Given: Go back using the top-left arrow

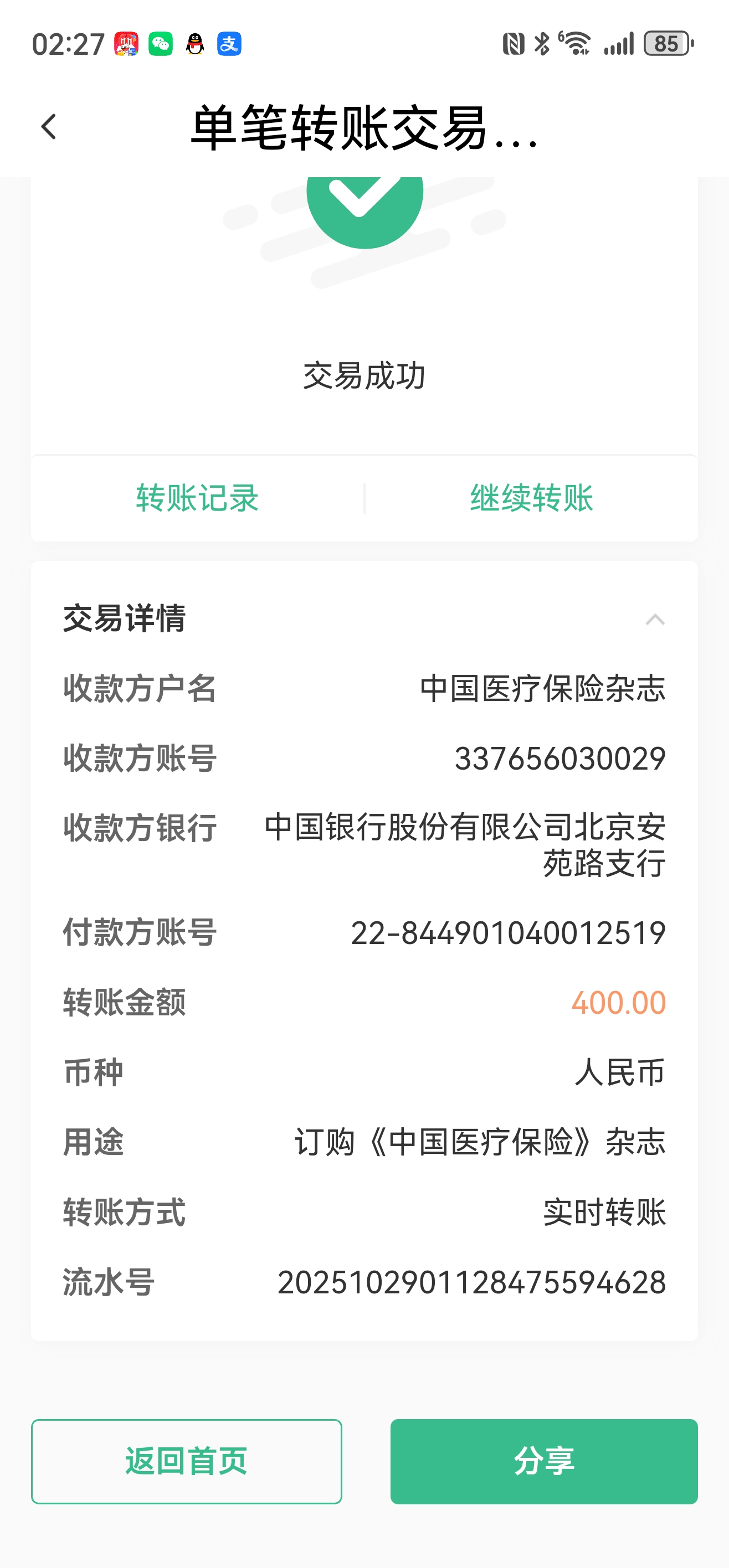Looking at the screenshot, I should tap(49, 127).
